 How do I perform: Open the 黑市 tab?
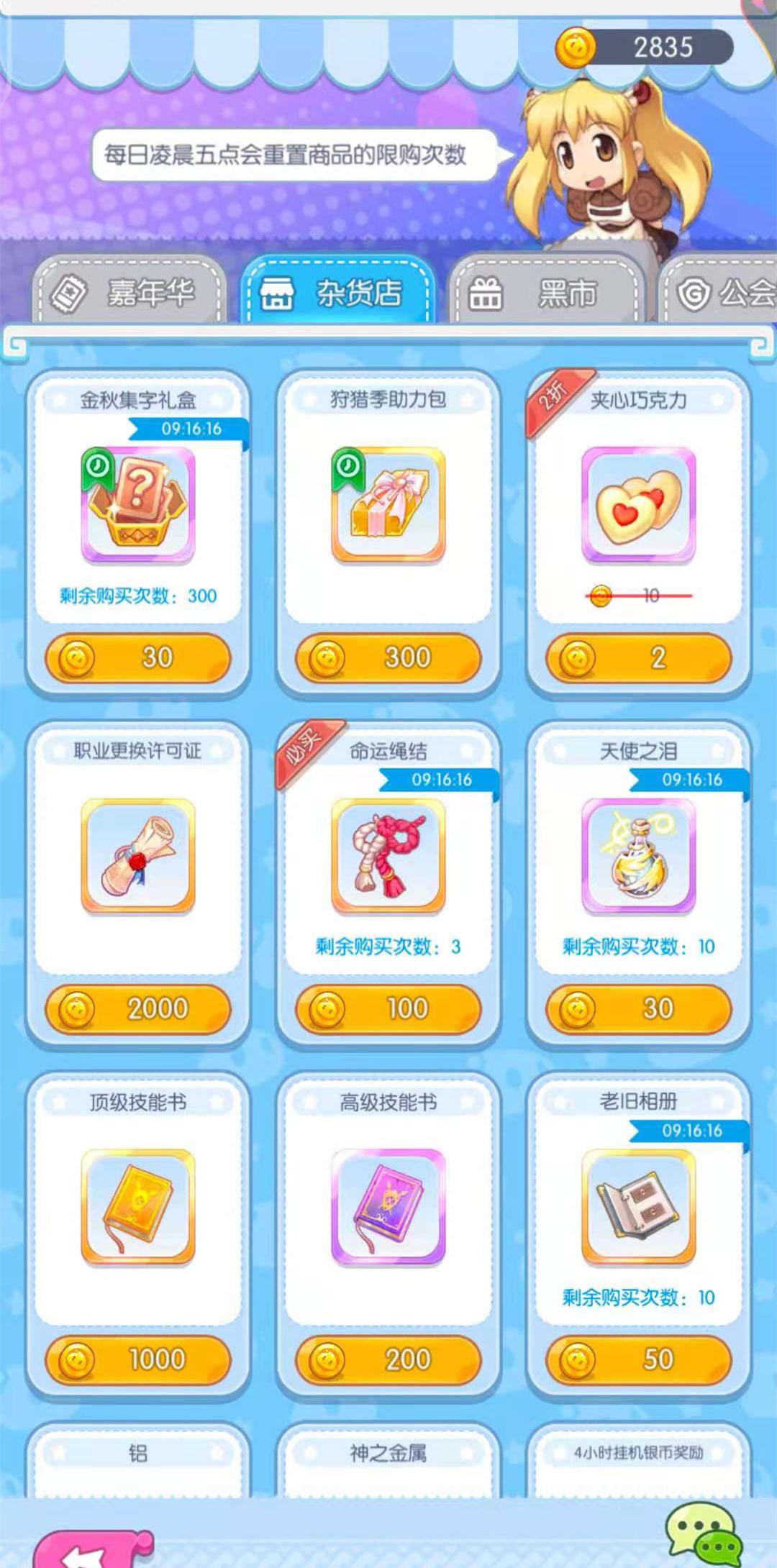[x=547, y=293]
